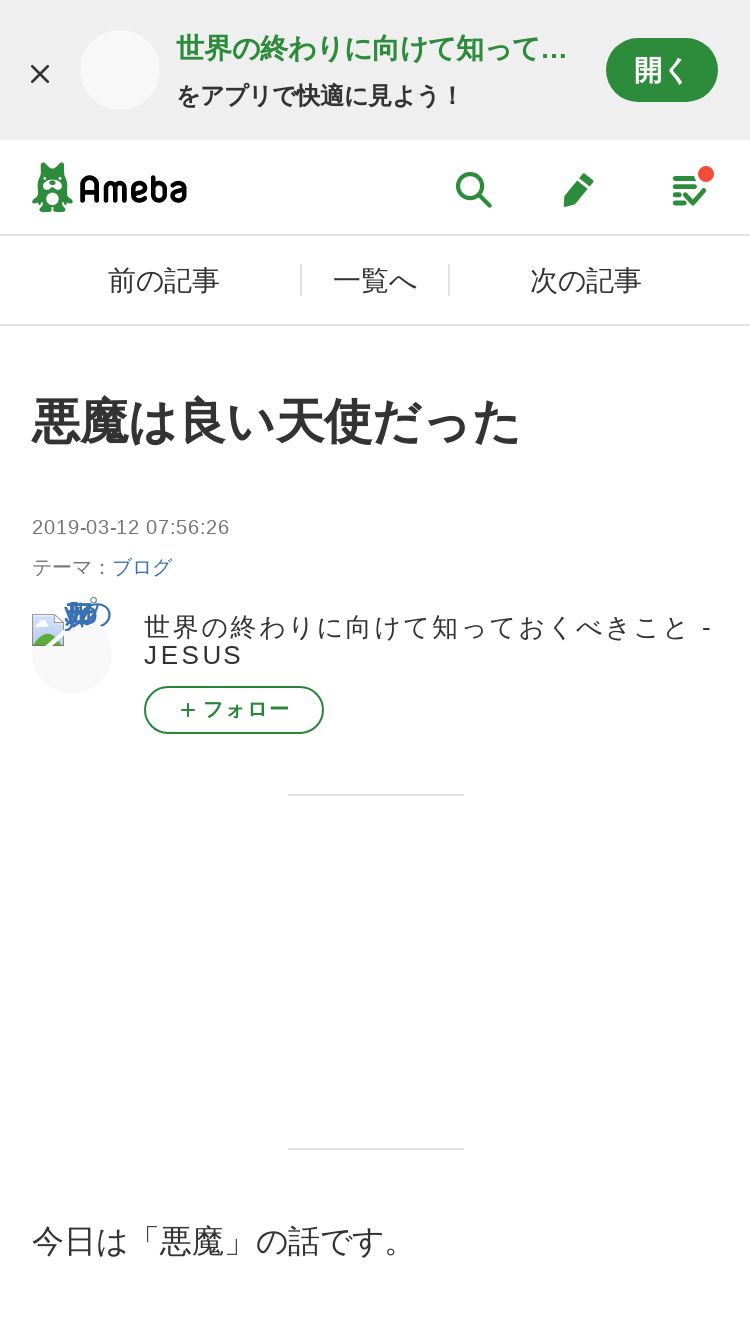Open the search magnifier icon
Screen dimensions: 750x1334
(x=473, y=189)
